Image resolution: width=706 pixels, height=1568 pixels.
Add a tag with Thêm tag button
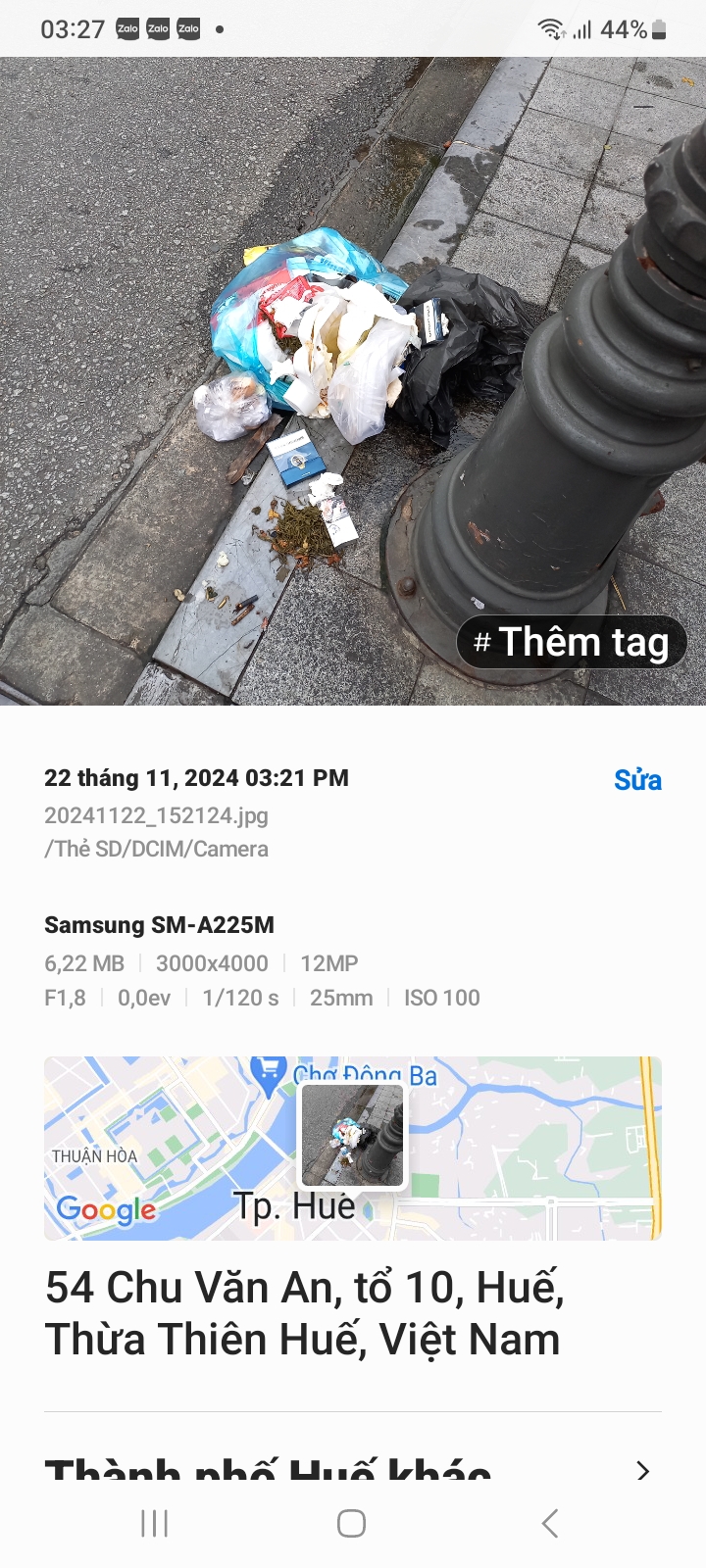tap(572, 642)
